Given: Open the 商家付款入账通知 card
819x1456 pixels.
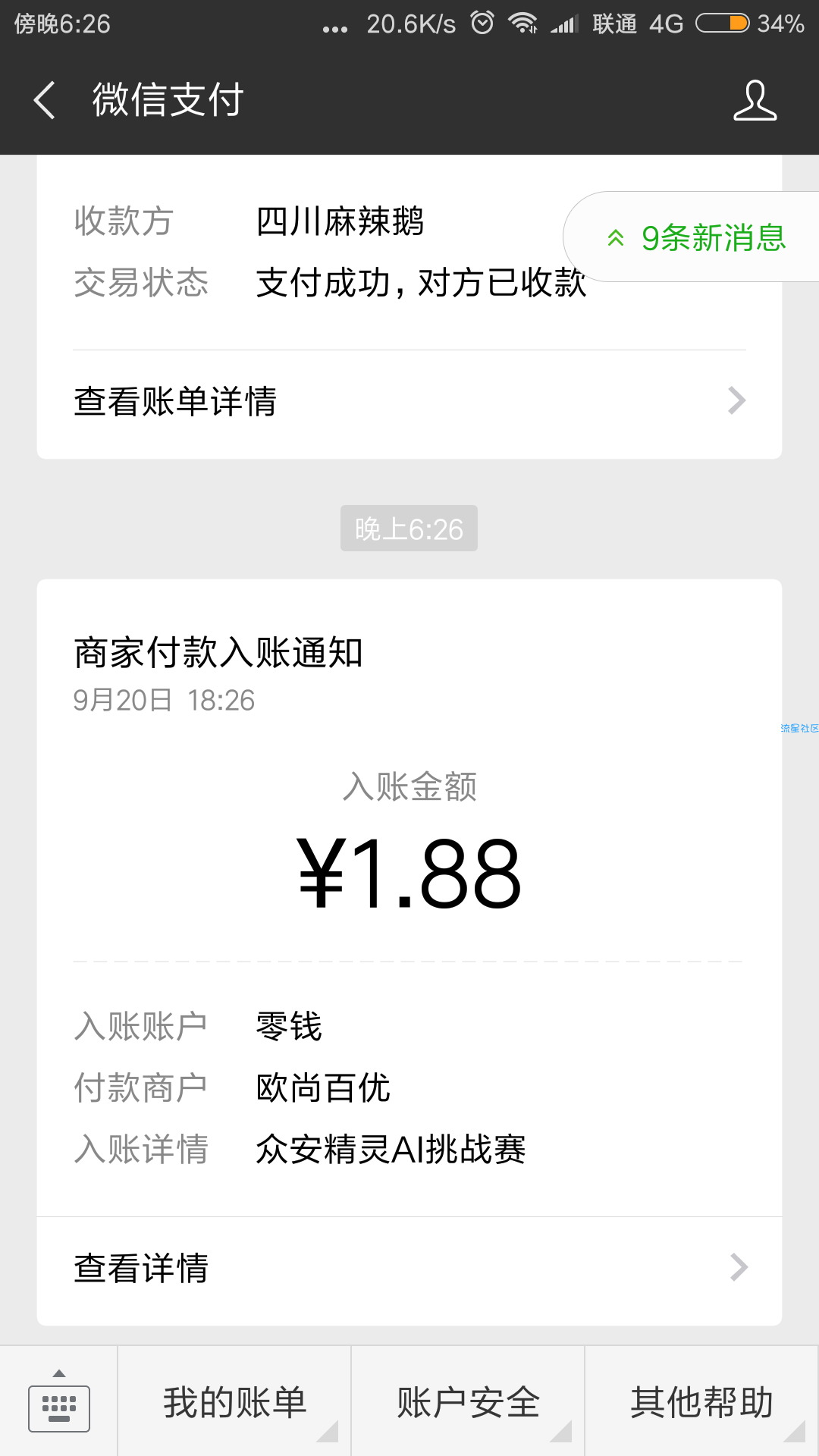Looking at the screenshot, I should click(409, 898).
